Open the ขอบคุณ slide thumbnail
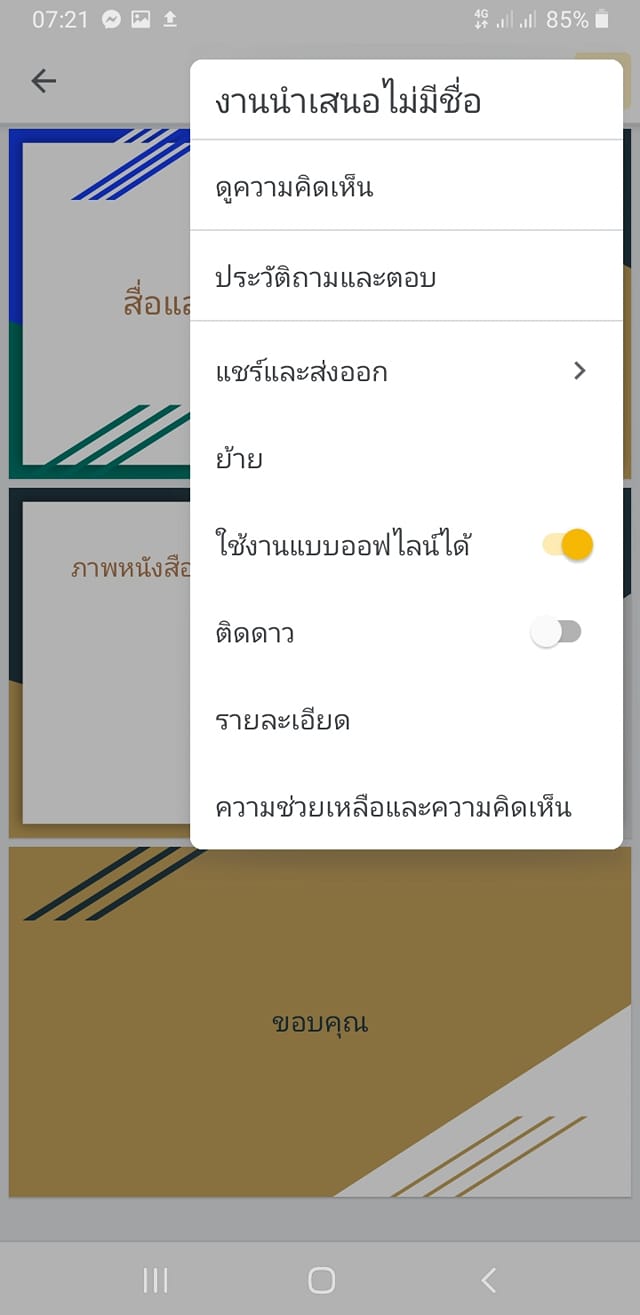The image size is (640, 1315). pyautogui.click(x=320, y=1022)
